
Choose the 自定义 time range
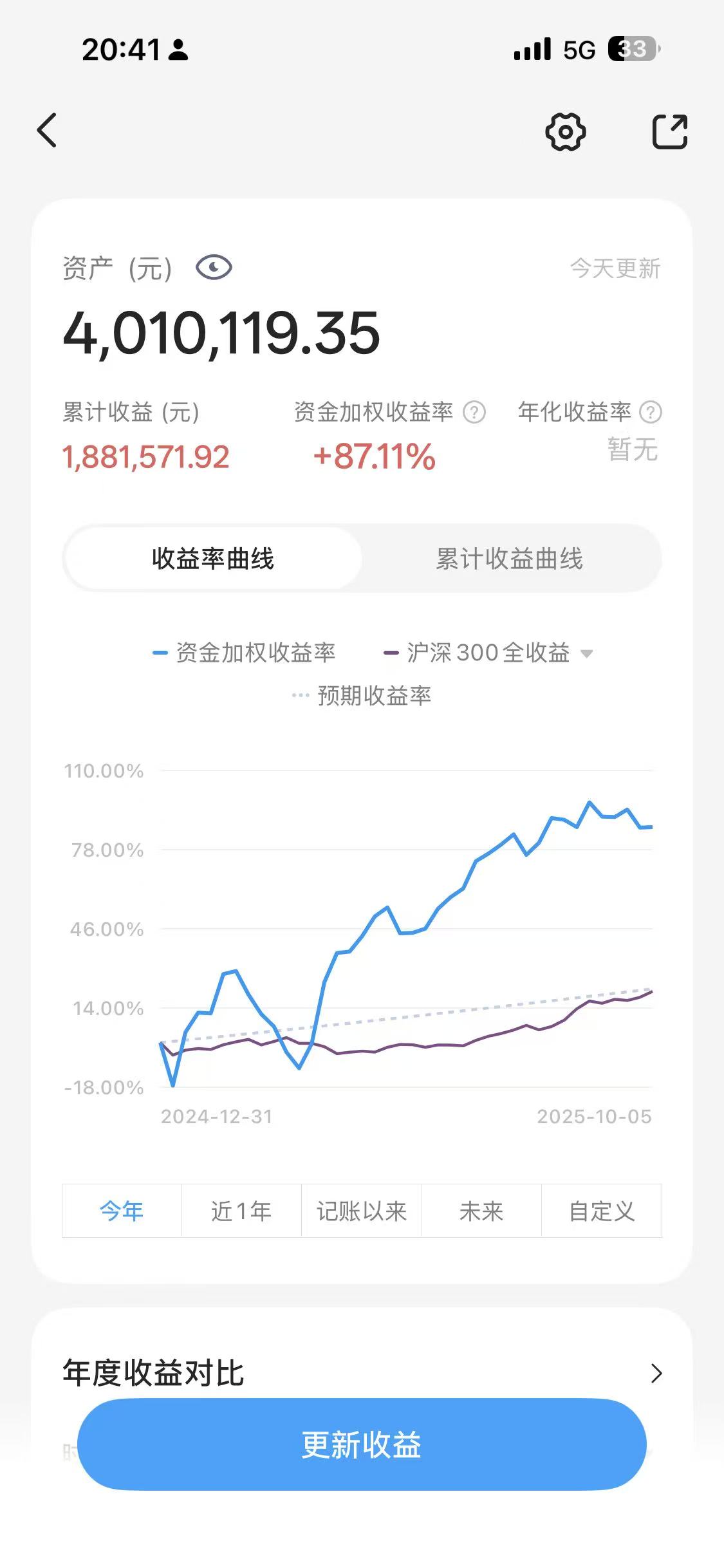(x=601, y=1211)
